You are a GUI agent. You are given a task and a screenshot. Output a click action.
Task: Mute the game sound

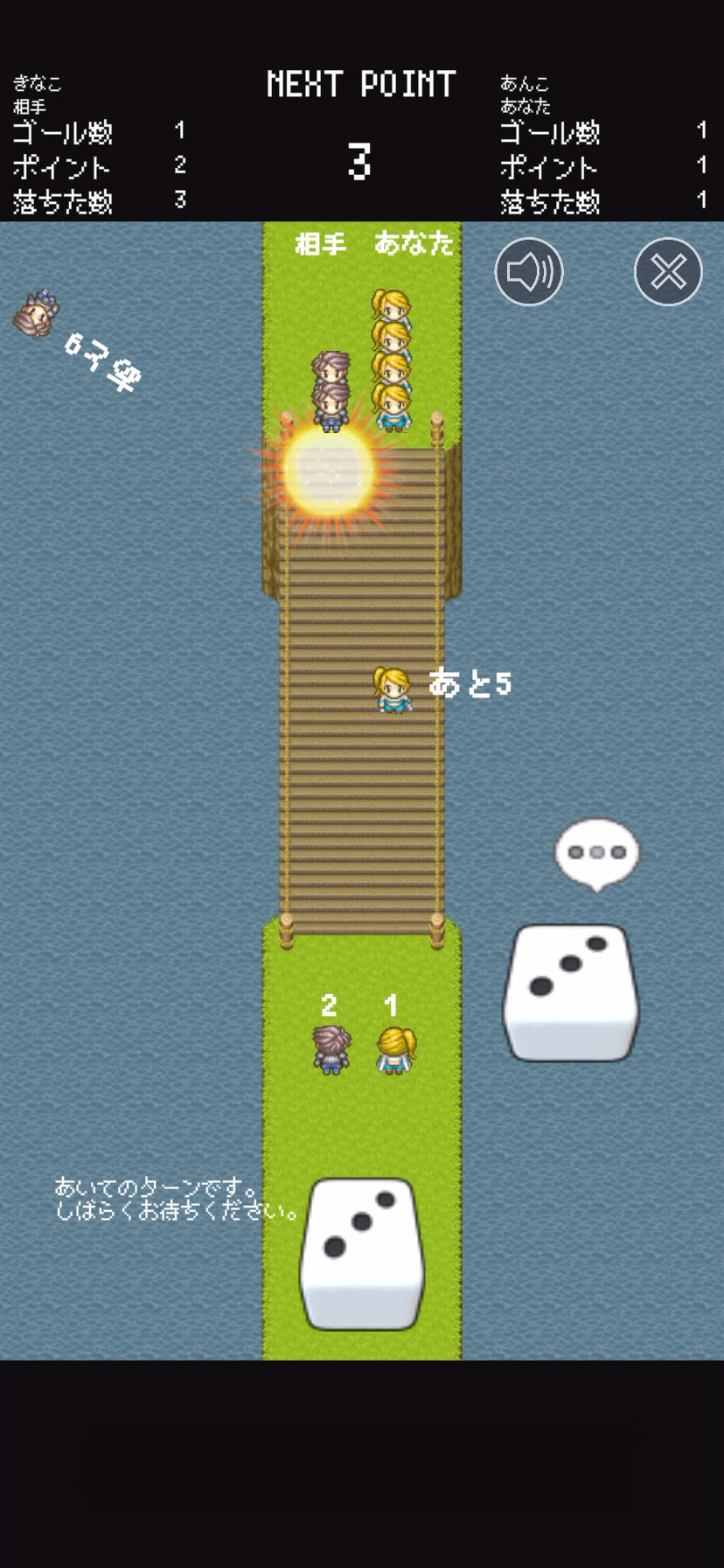coord(529,272)
